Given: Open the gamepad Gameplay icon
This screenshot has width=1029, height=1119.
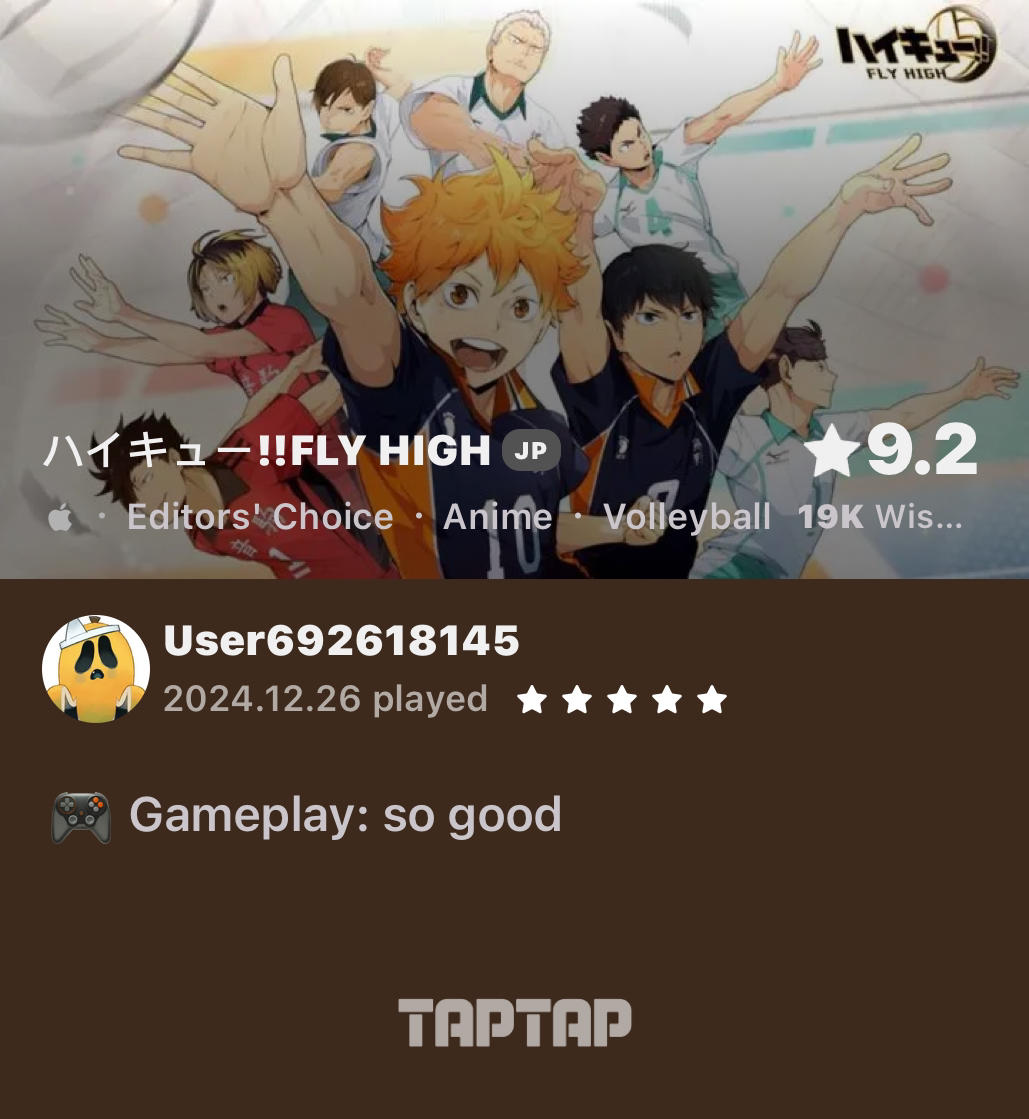Looking at the screenshot, I should click(x=80, y=815).
